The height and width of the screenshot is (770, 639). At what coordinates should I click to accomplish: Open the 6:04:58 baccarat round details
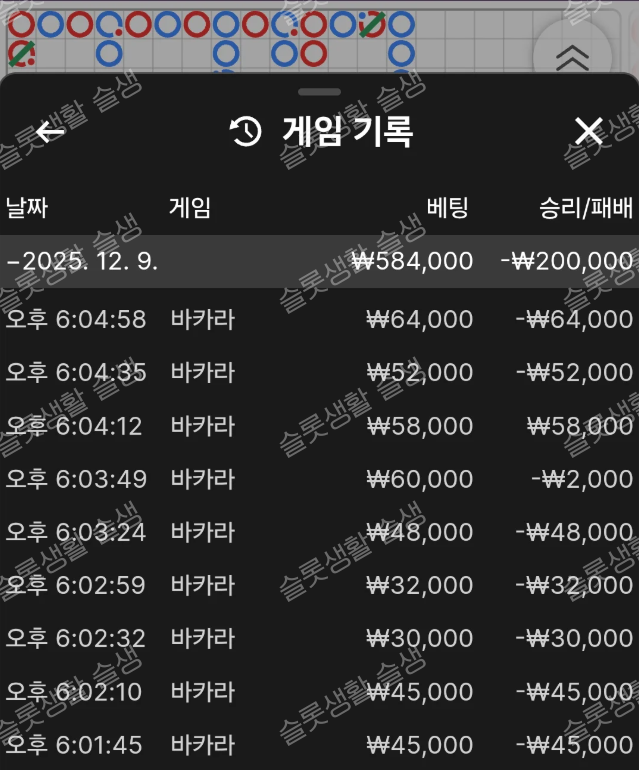pyautogui.click(x=319, y=320)
